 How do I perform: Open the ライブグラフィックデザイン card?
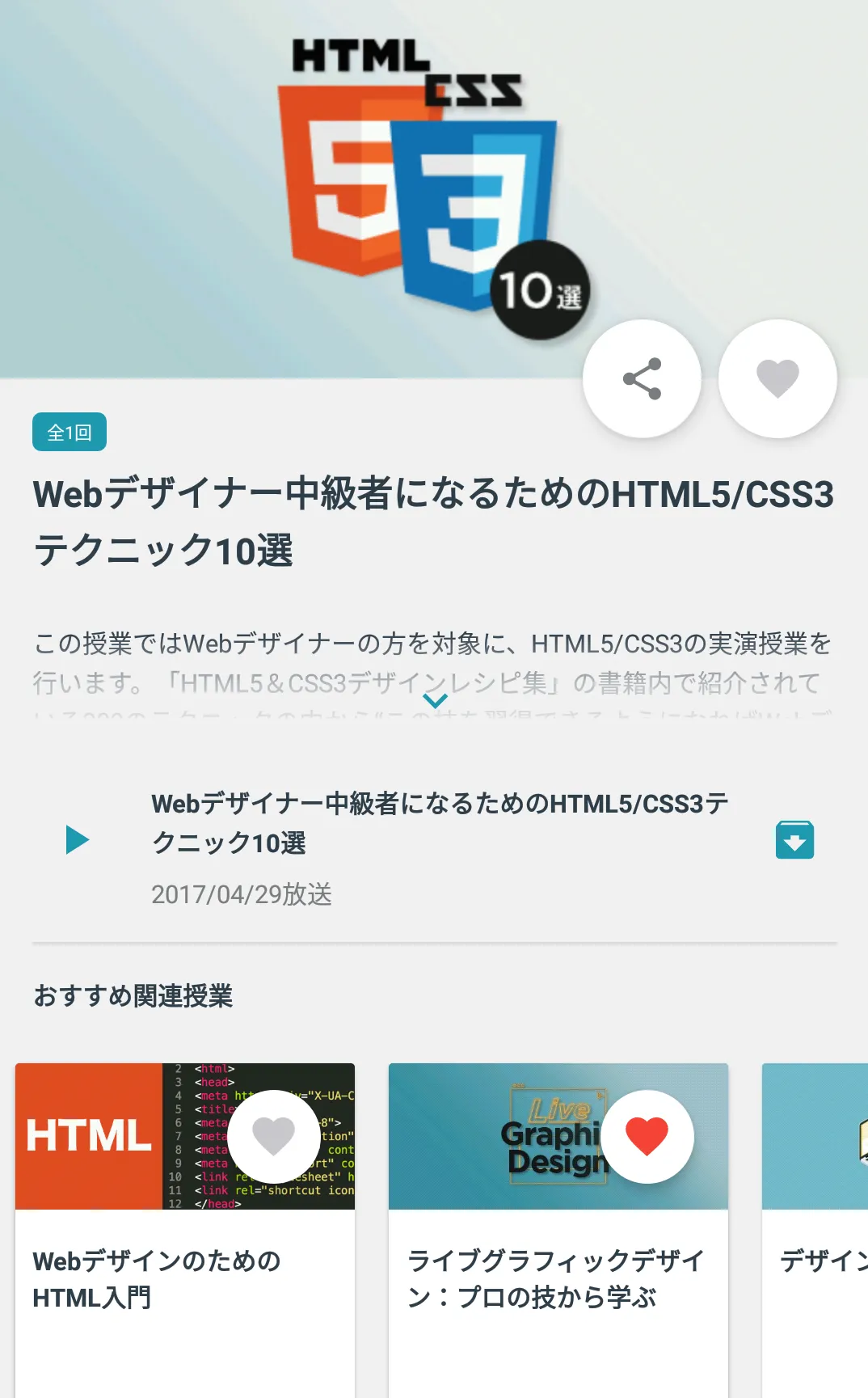tap(558, 1279)
